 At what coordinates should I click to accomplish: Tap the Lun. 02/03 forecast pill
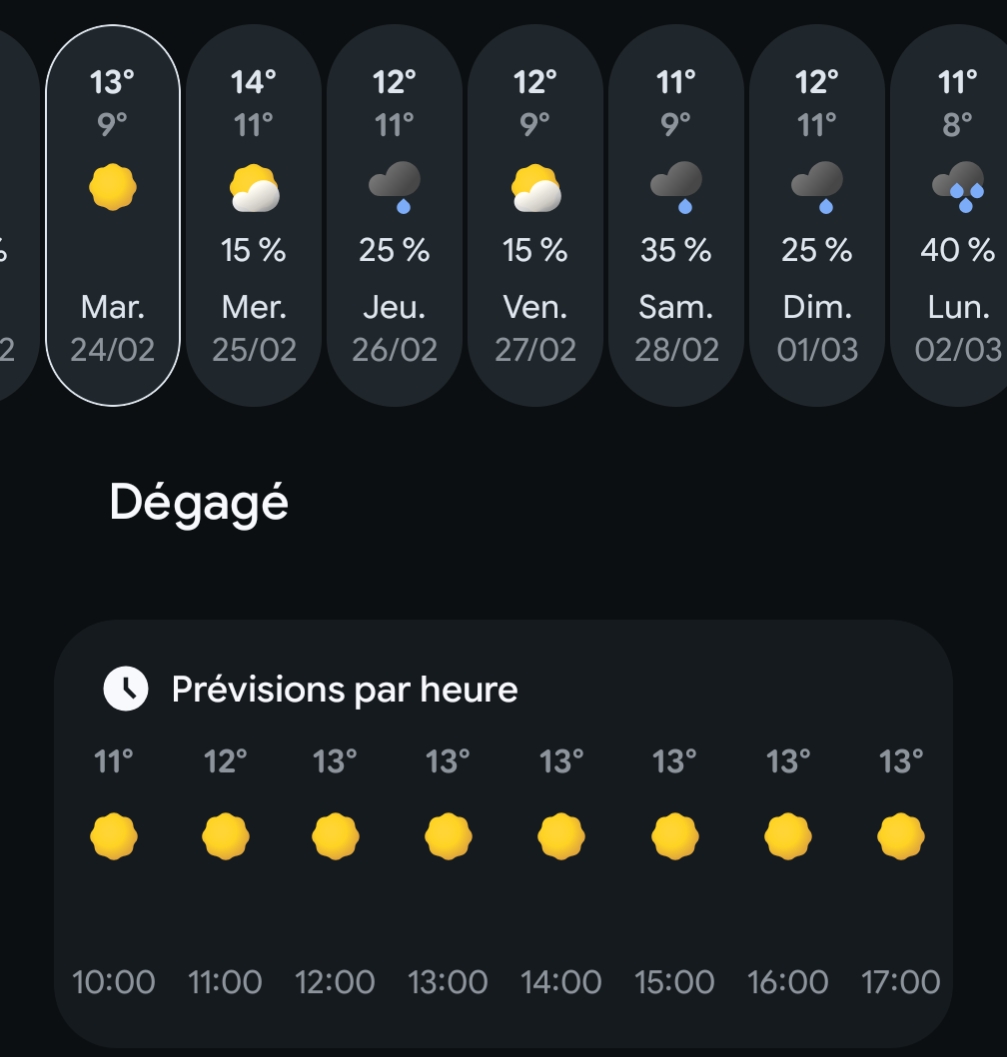952,215
